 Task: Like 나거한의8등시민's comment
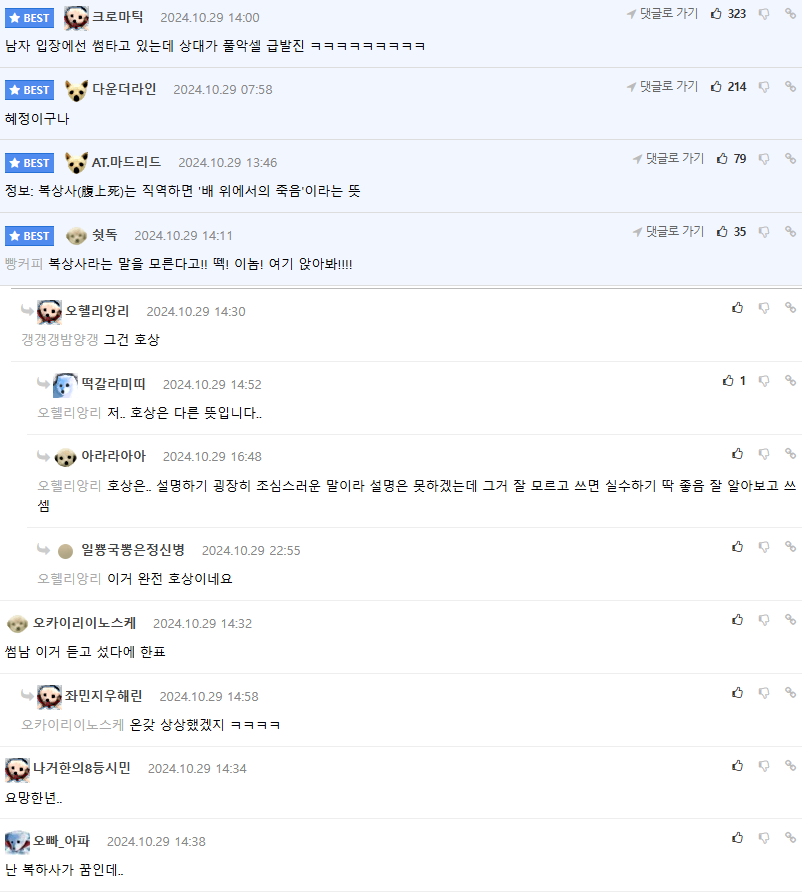tap(737, 766)
